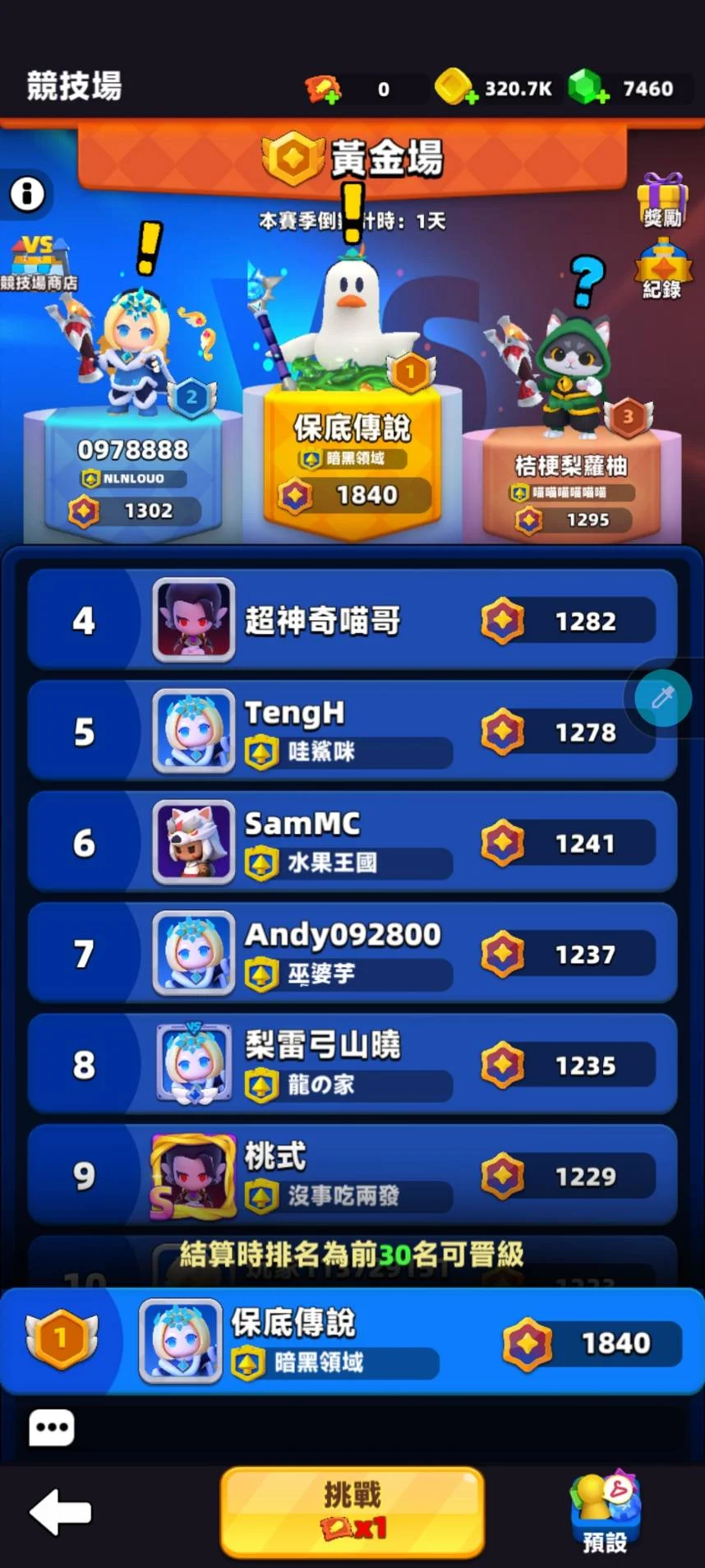Open the 紀錄 records
The width and height of the screenshot is (705, 1568).
click(662, 269)
